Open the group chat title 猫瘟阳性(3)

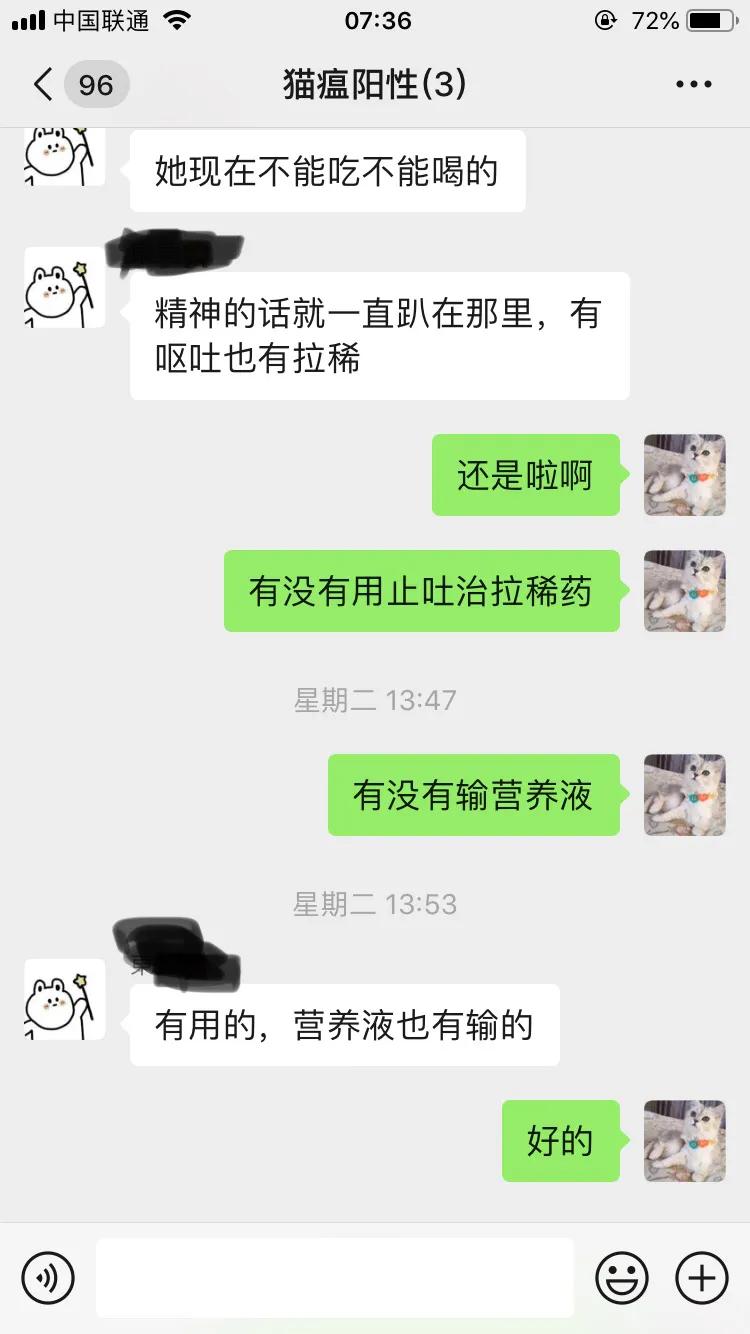pos(375,84)
